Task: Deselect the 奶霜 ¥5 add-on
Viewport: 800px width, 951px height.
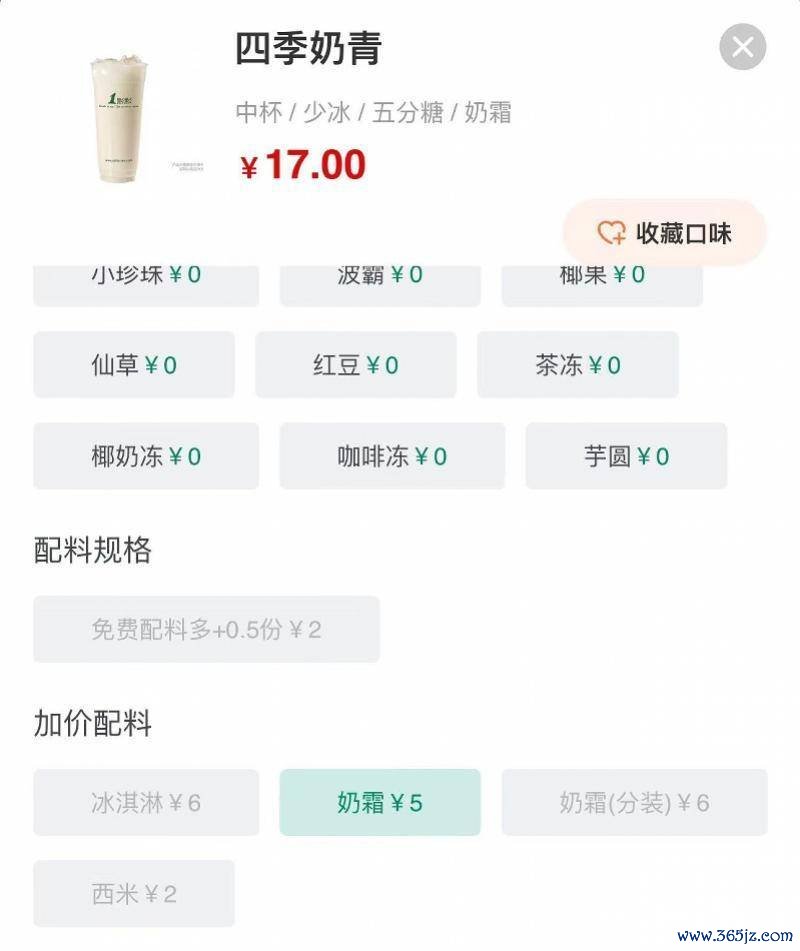Action: (x=380, y=802)
